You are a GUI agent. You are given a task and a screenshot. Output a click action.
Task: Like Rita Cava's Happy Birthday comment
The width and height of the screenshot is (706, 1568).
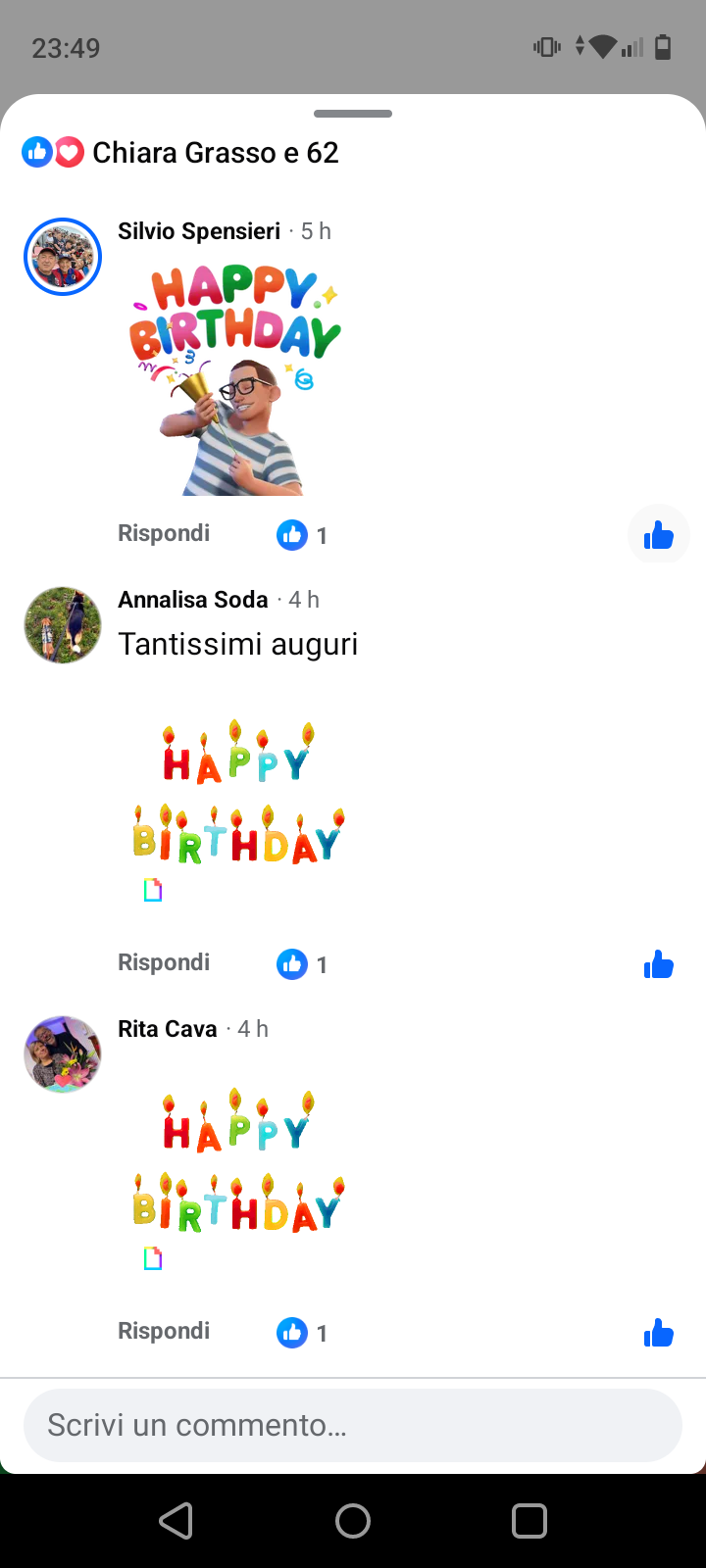point(658,1334)
